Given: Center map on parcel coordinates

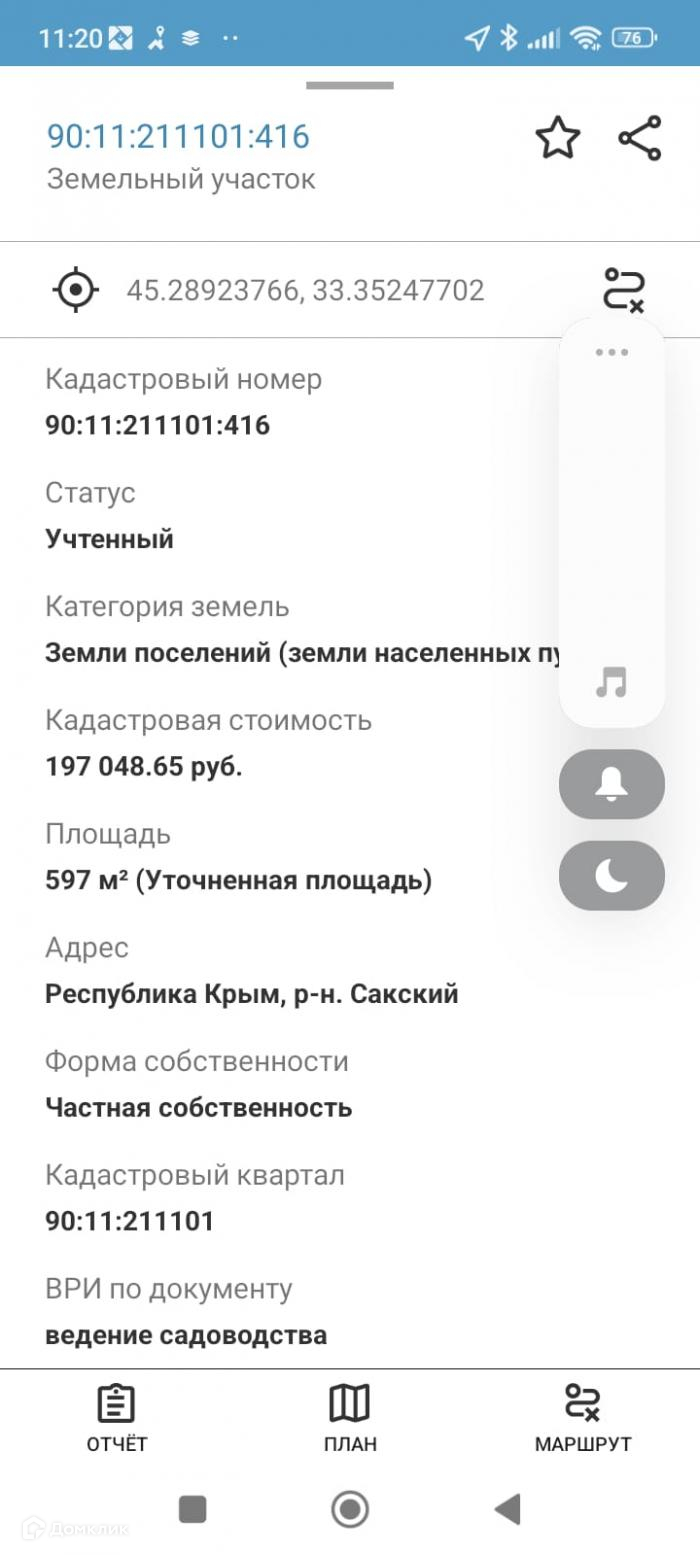Looking at the screenshot, I should click(x=76, y=290).
